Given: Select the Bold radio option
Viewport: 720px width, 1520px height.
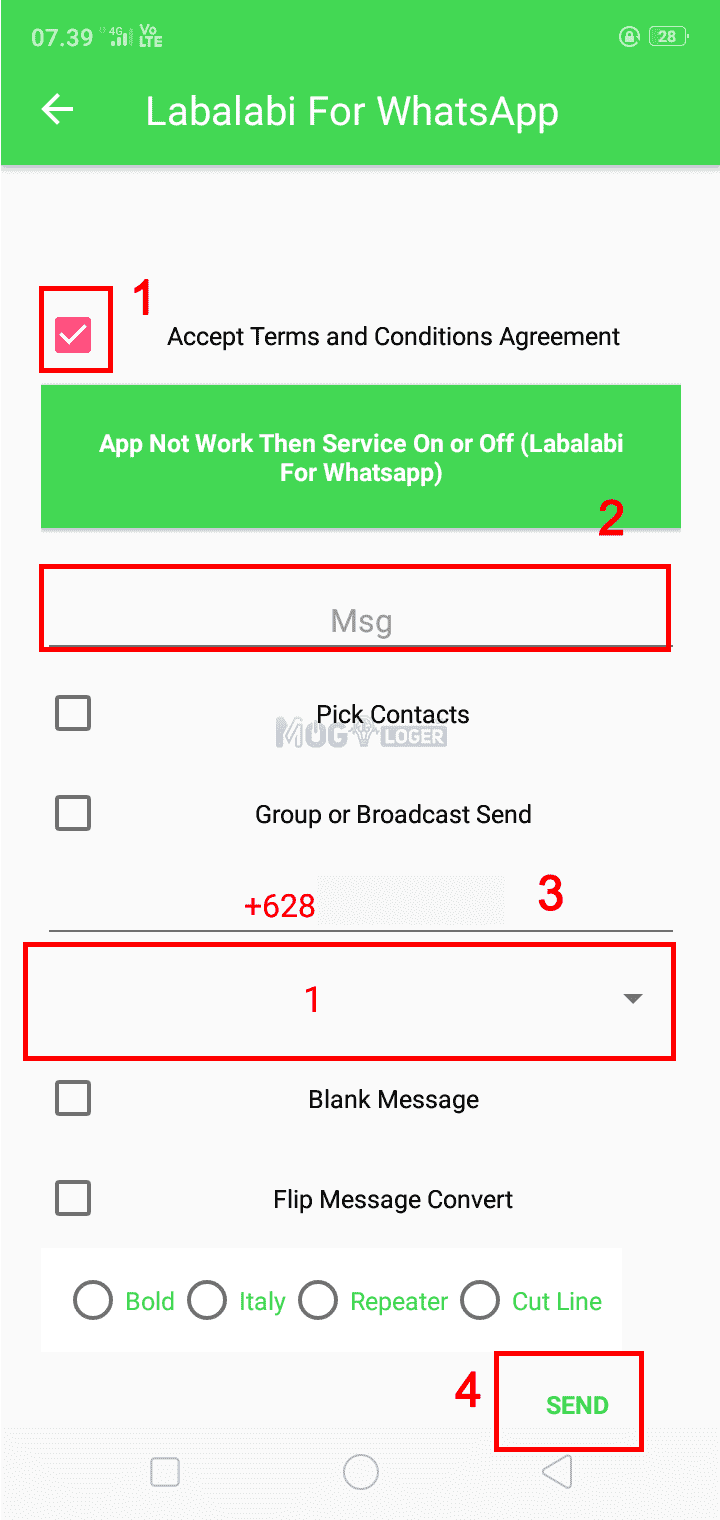Looking at the screenshot, I should pos(93,1301).
